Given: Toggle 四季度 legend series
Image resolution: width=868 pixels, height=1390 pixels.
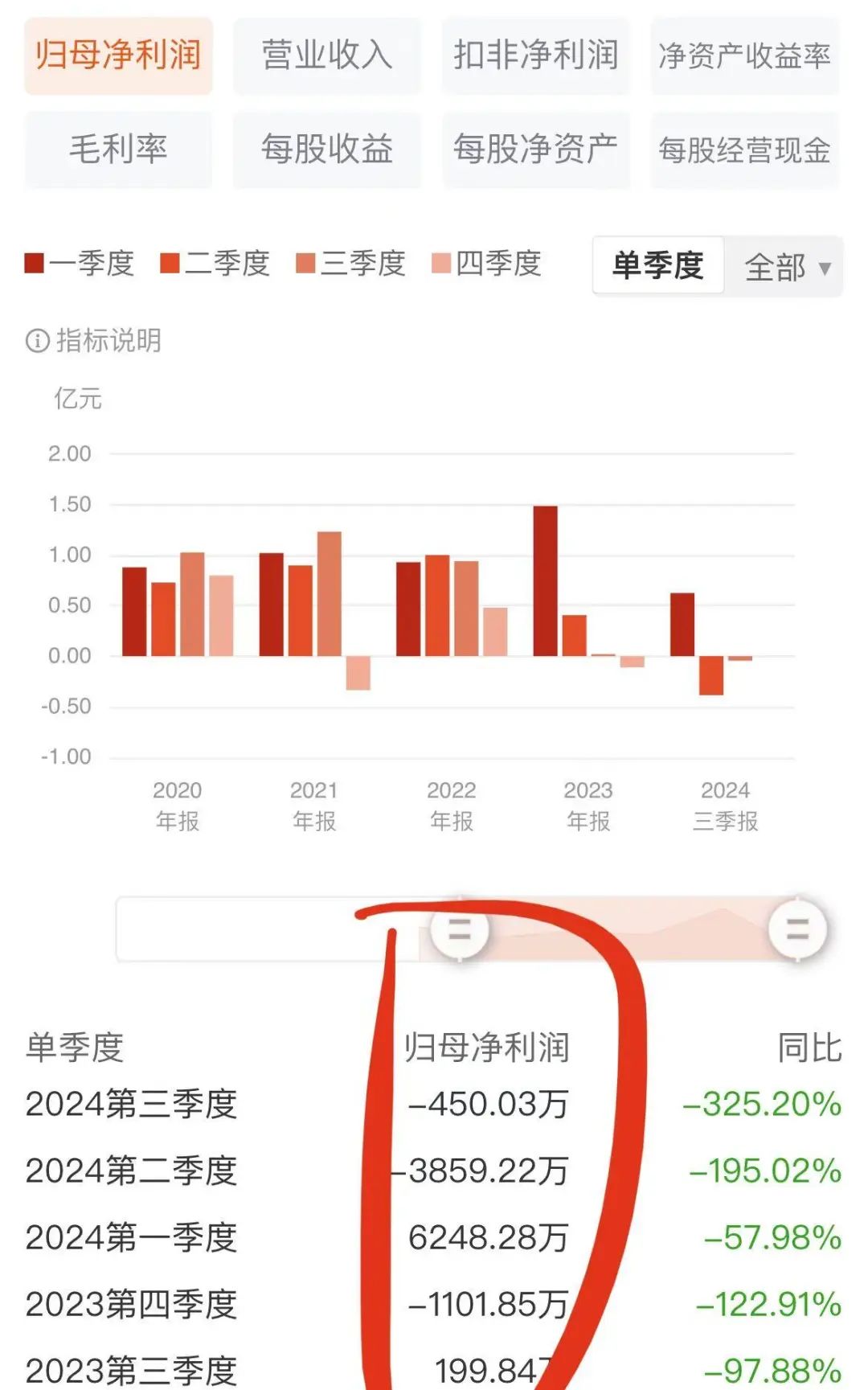Looking at the screenshot, I should click(486, 264).
